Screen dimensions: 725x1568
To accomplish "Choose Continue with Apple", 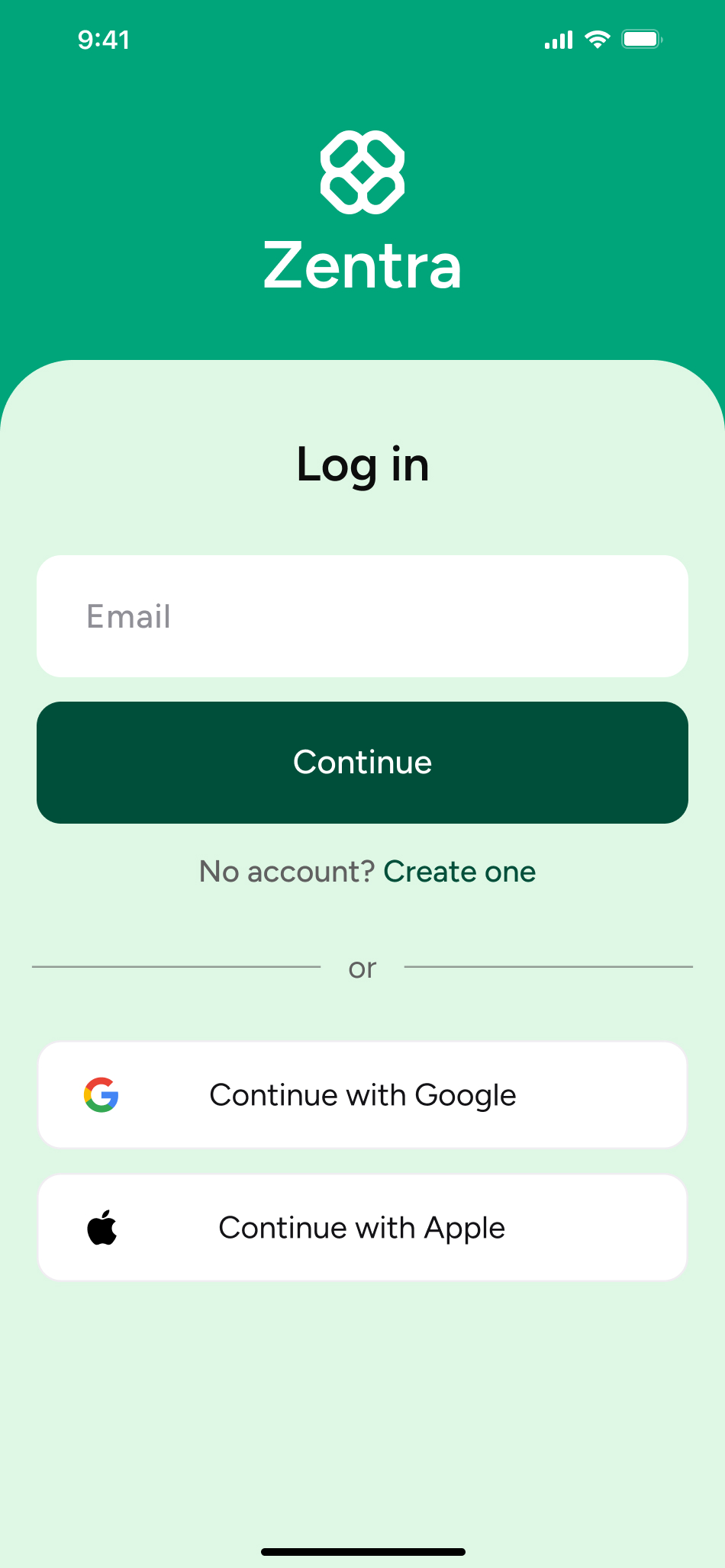I will pos(362,1228).
